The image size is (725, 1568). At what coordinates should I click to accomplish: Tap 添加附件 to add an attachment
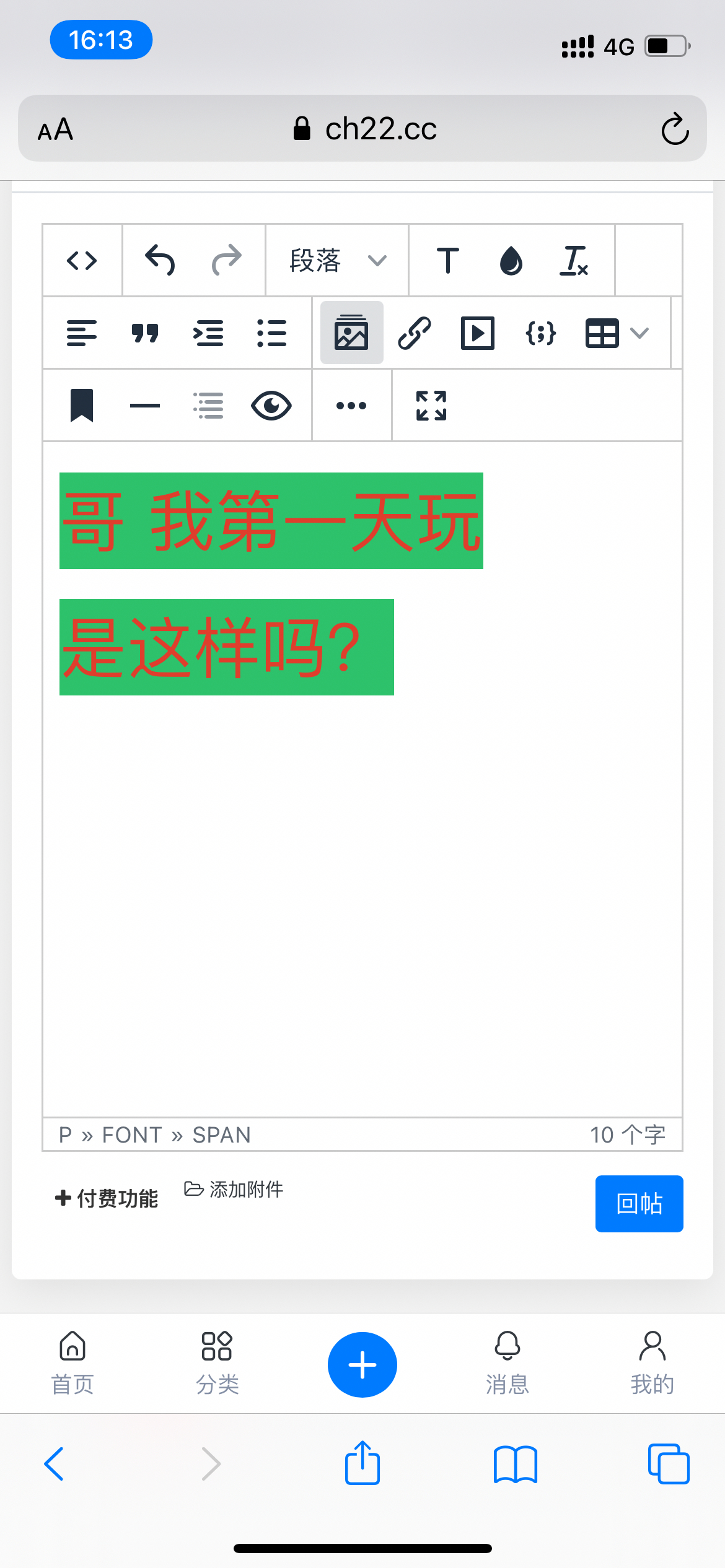(234, 1189)
